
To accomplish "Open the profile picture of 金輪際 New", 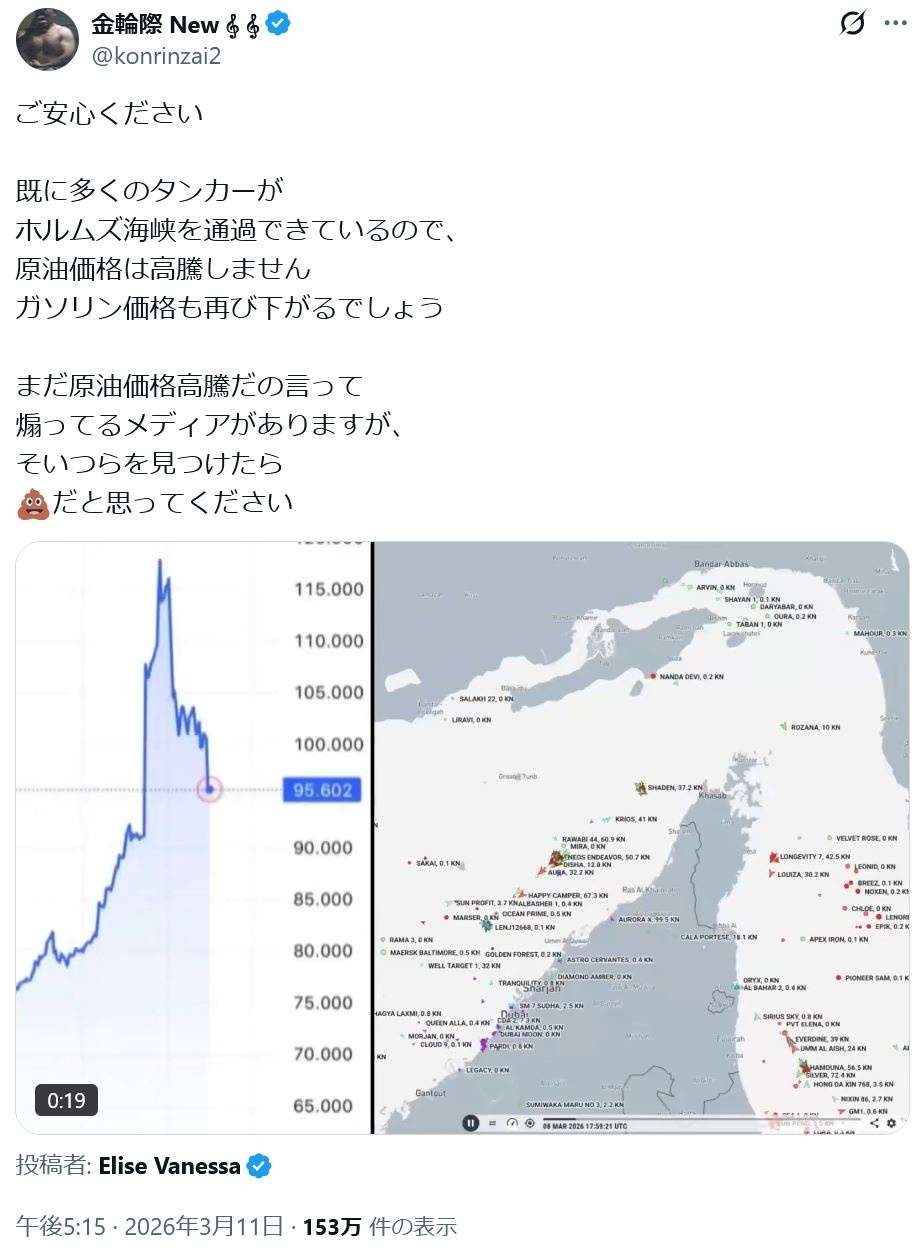I will pos(47,39).
